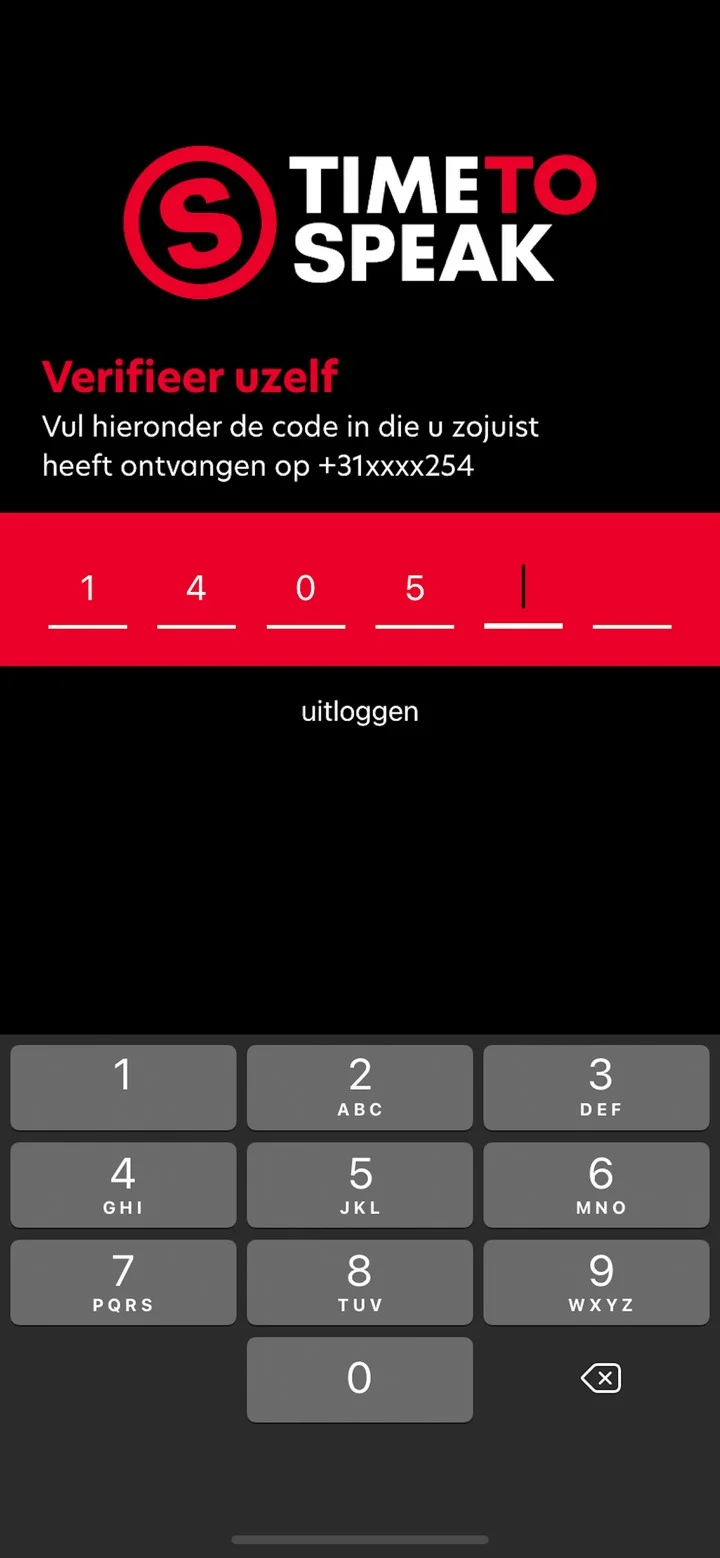The height and width of the screenshot is (1558, 720).
Task: Click the Verifieer uzelf heading
Action: pos(190,376)
